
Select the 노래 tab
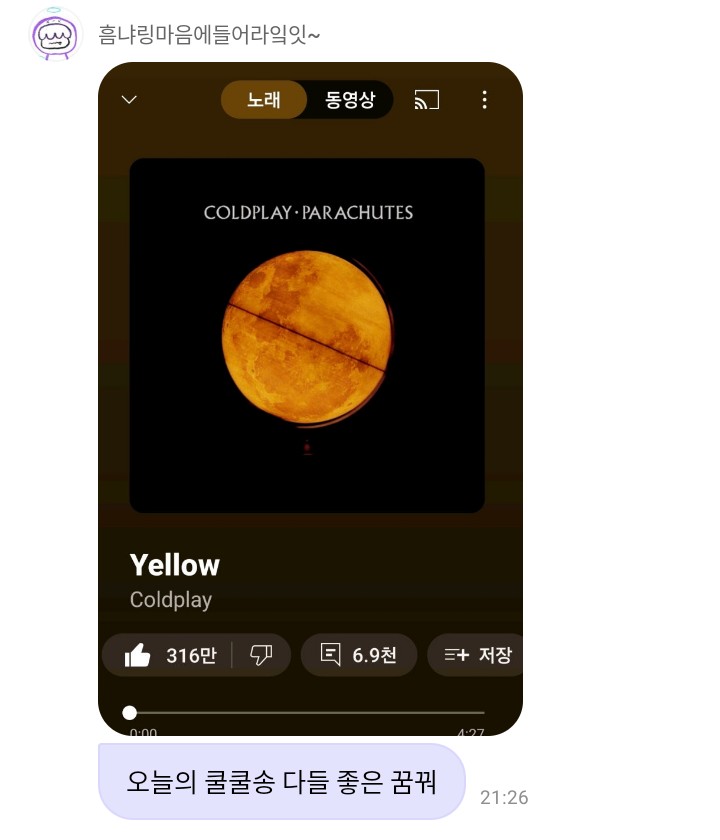coord(263,100)
